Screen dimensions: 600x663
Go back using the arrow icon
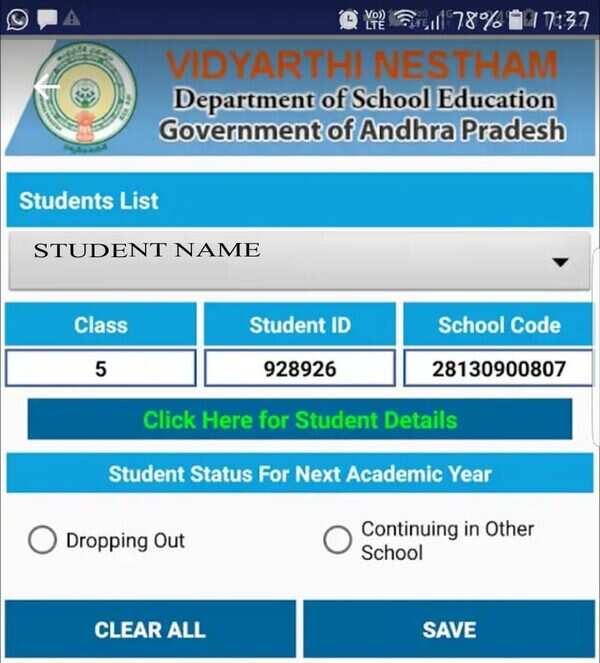46,88
